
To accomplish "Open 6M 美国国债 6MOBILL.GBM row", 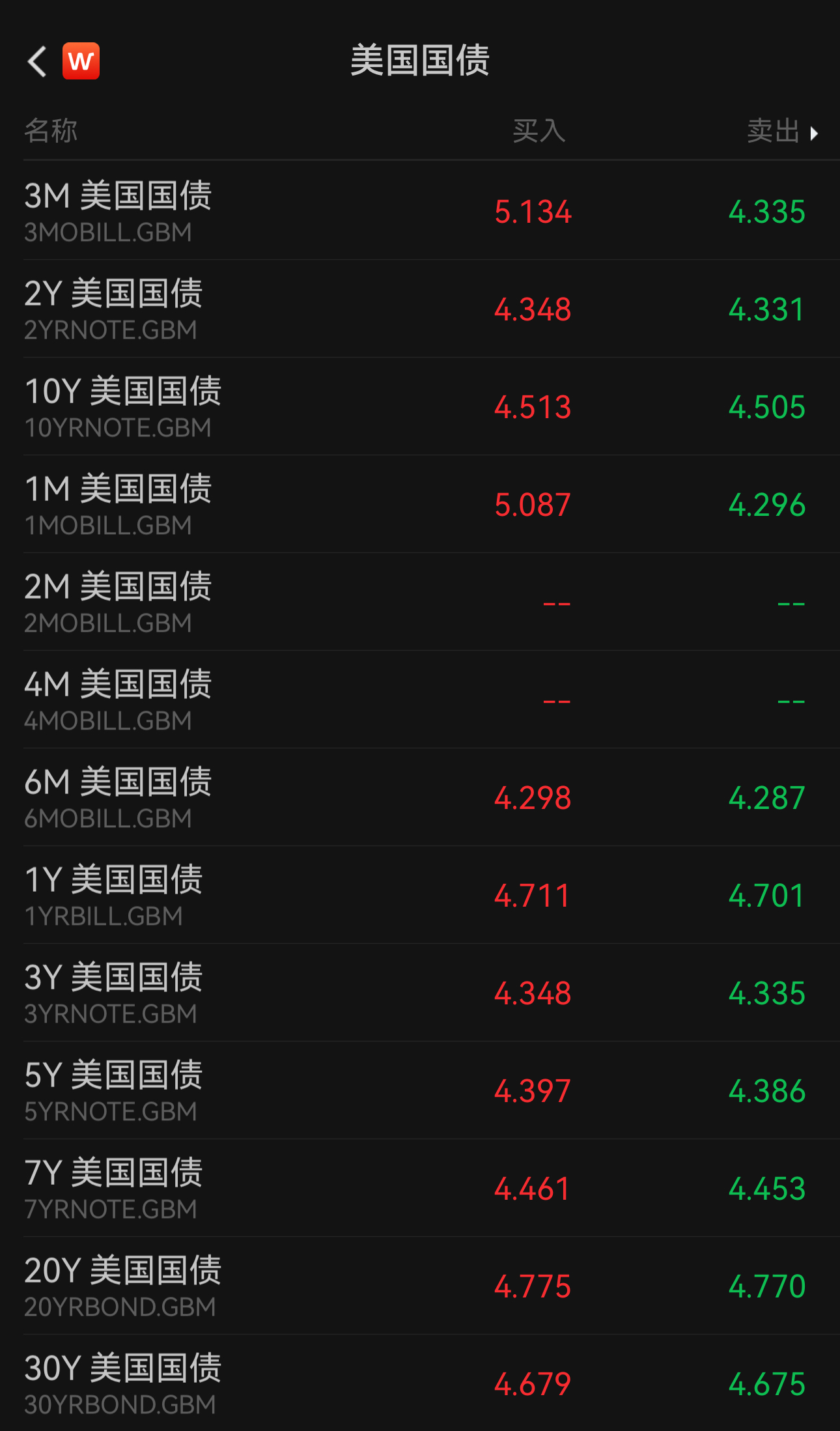I will 420,797.
